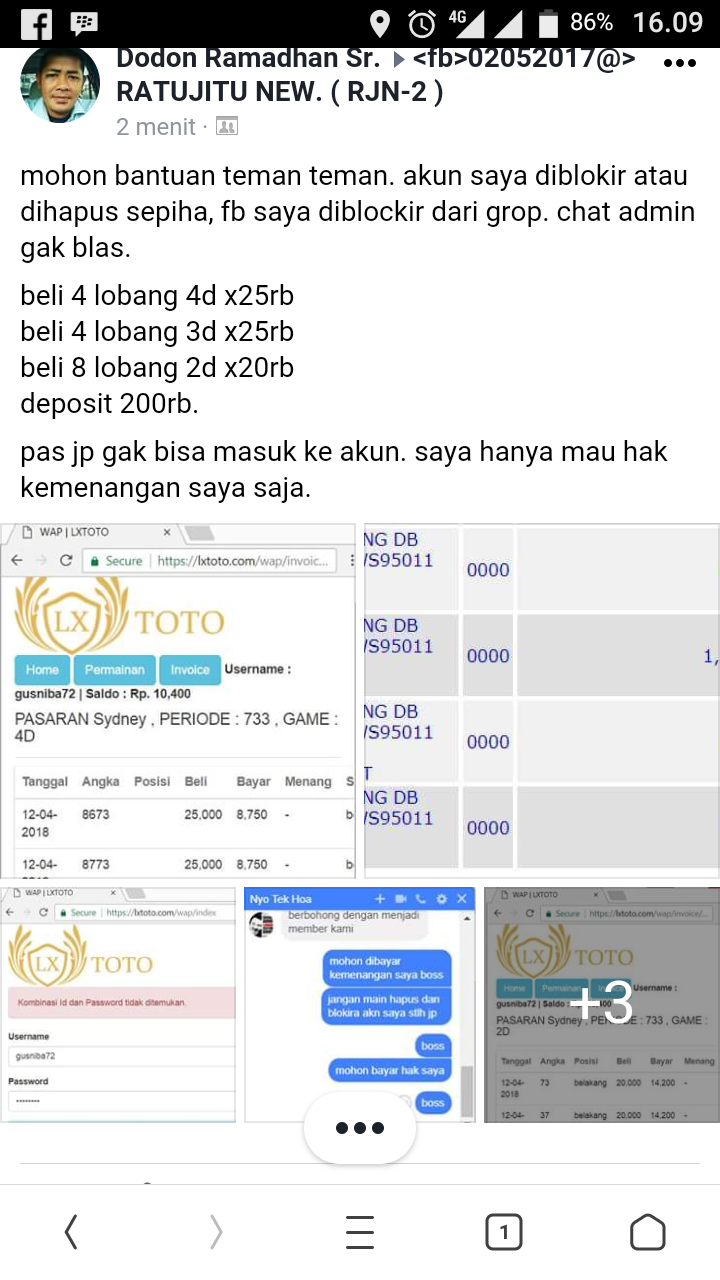Open Dodon Ramadhan Sr. profile name link

(x=248, y=58)
